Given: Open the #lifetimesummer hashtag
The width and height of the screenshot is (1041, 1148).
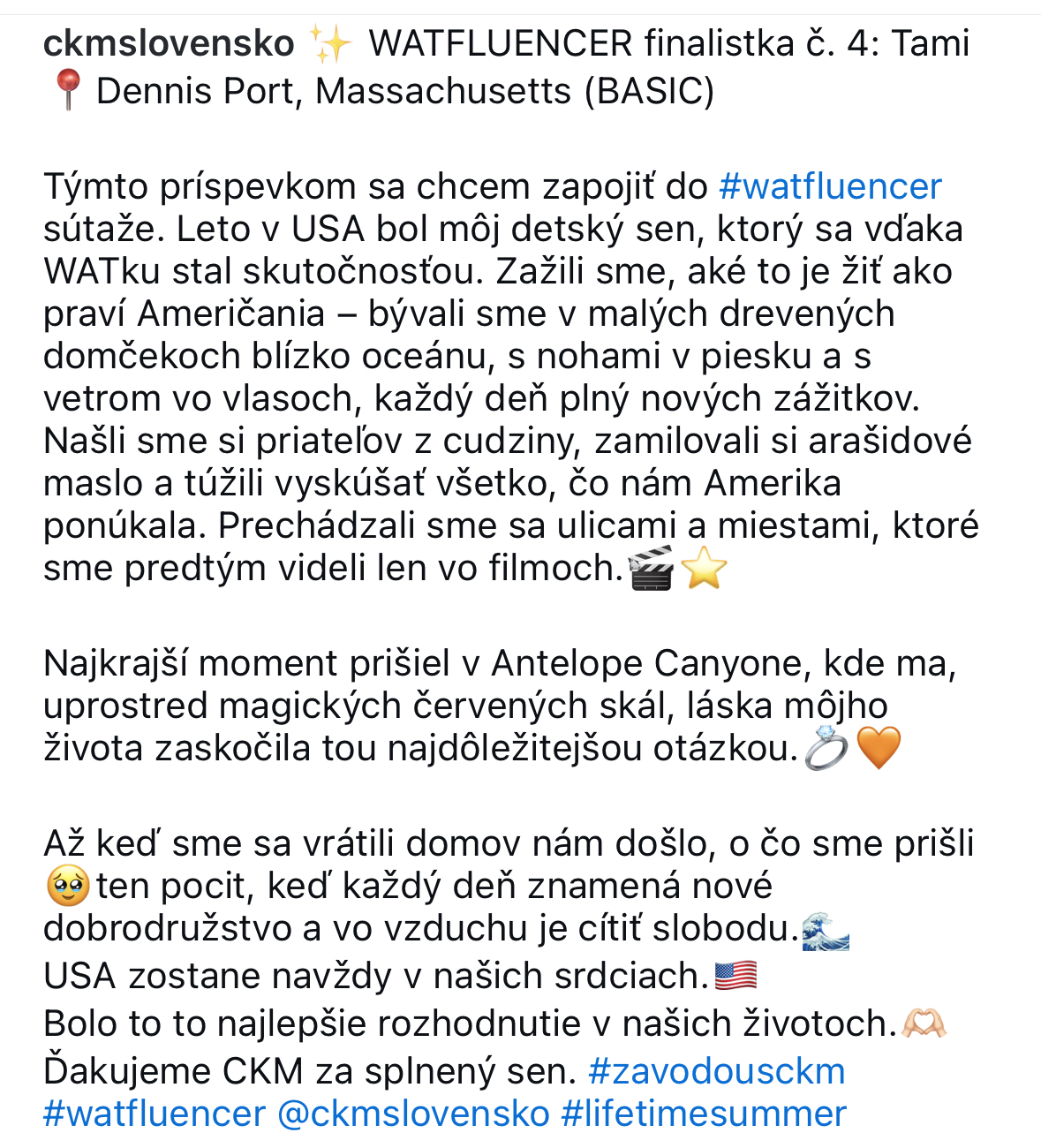Looking at the screenshot, I should (x=704, y=1114).
